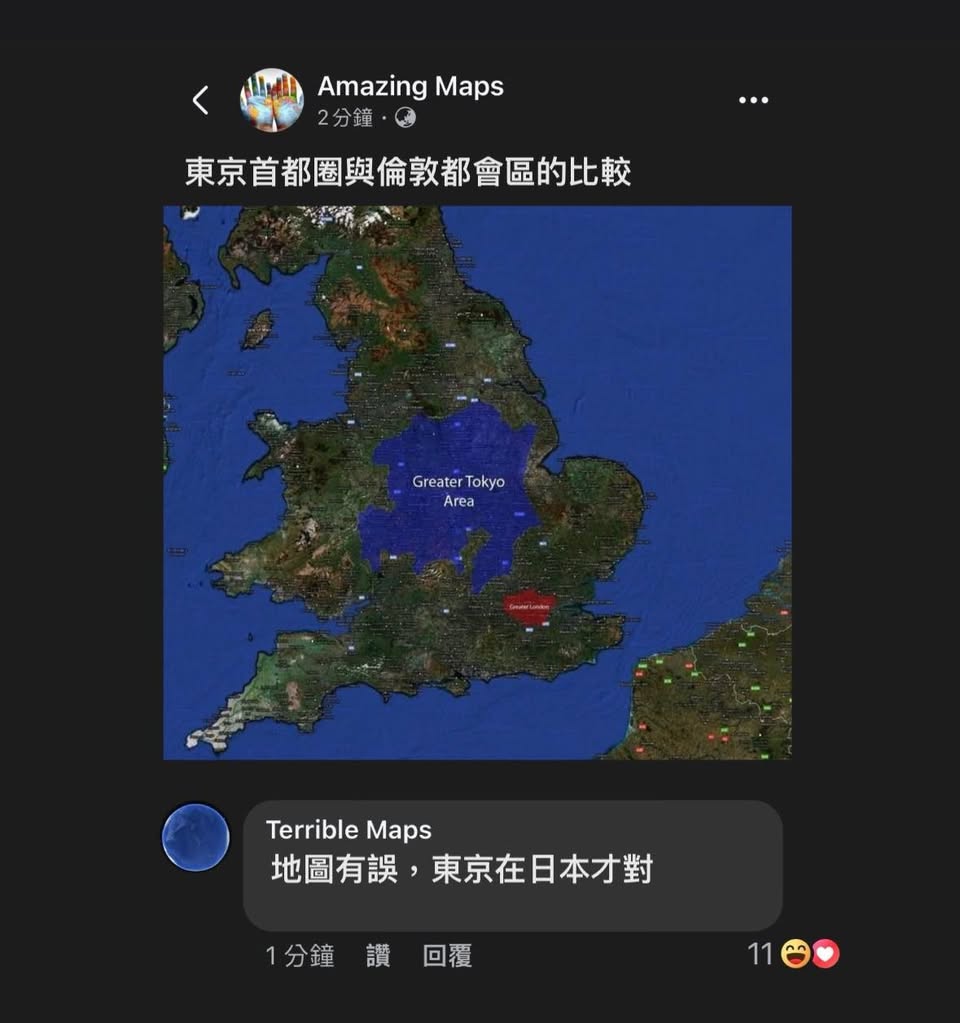Open Terrible Maps commenter avatar
This screenshot has height=1023, width=960.
196,836
